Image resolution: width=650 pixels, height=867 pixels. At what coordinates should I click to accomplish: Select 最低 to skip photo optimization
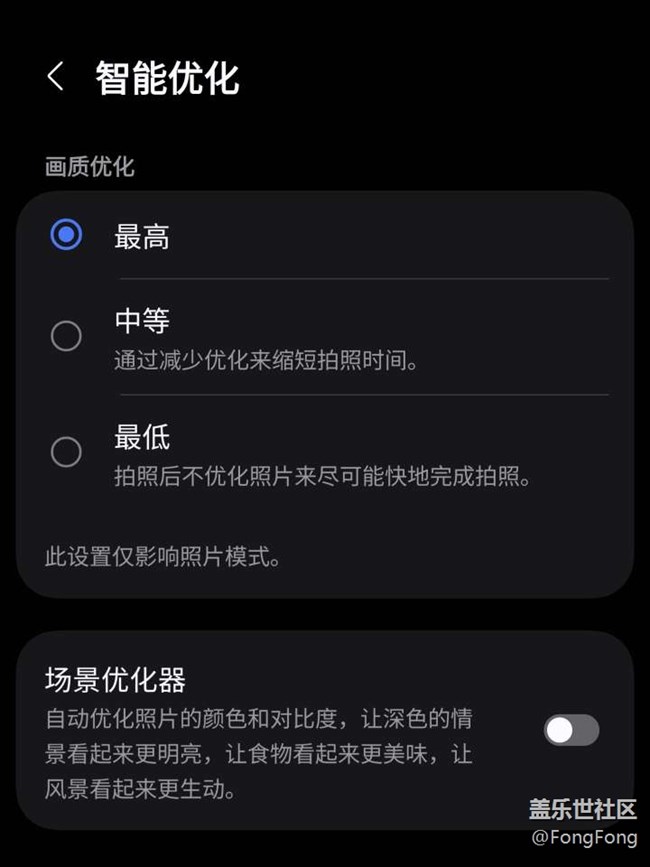66,452
